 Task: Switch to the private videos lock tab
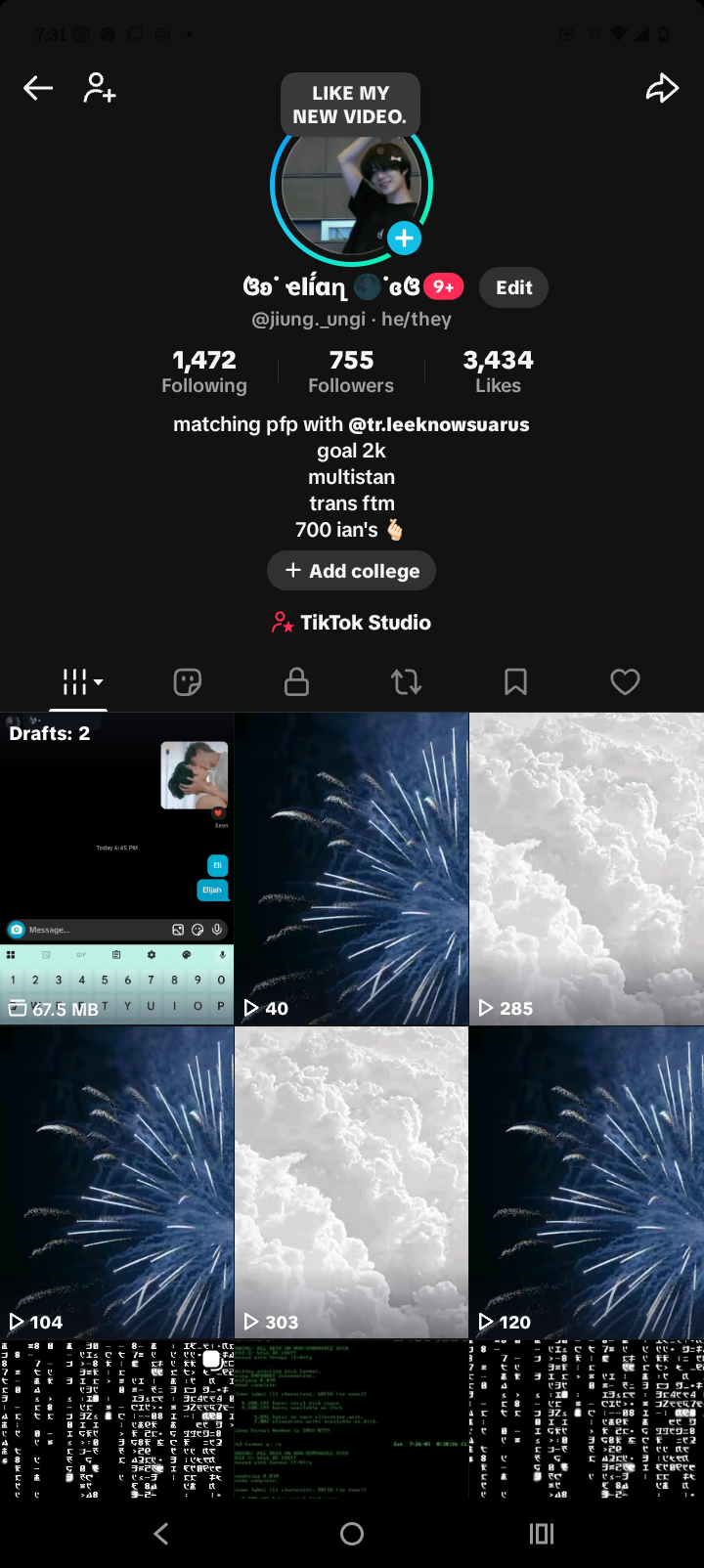(x=296, y=681)
